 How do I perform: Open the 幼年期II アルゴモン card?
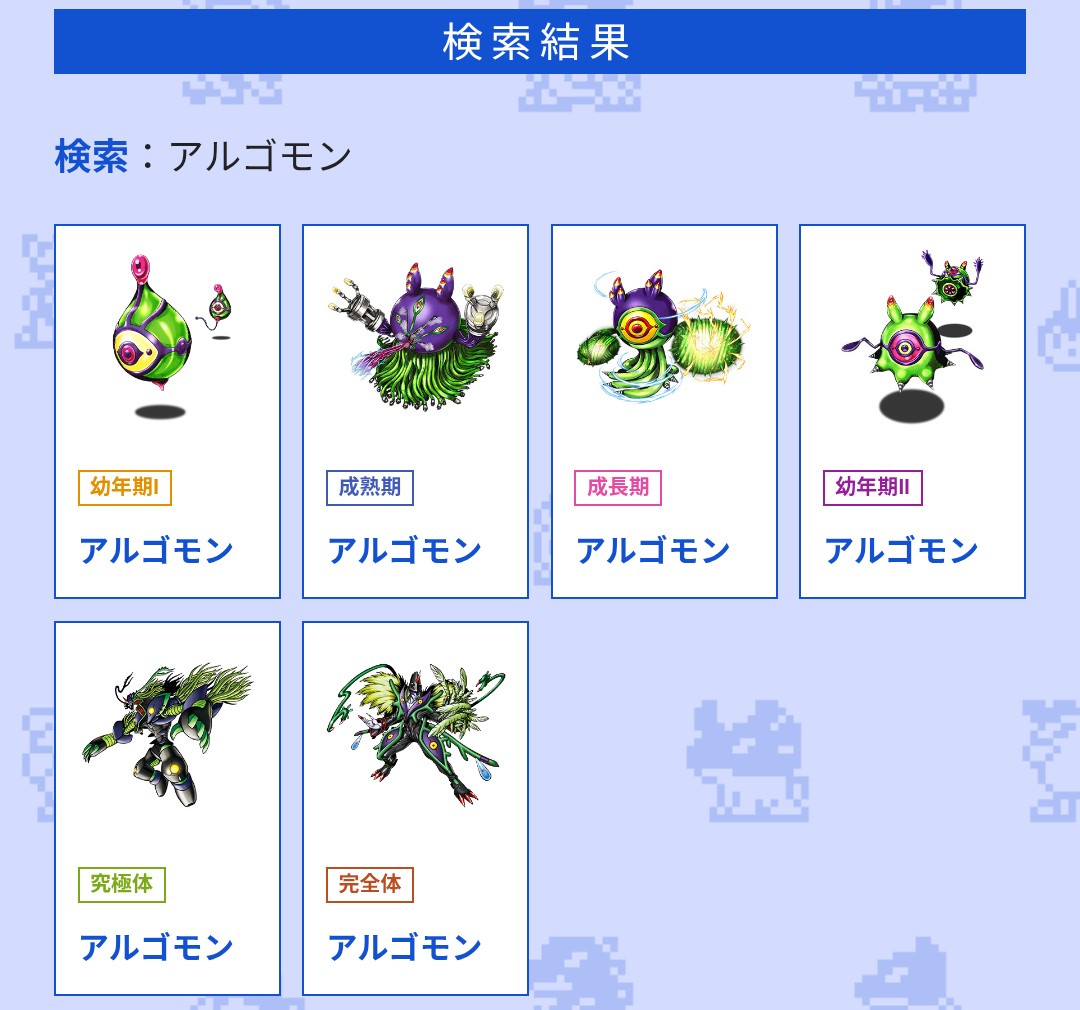[x=912, y=411]
